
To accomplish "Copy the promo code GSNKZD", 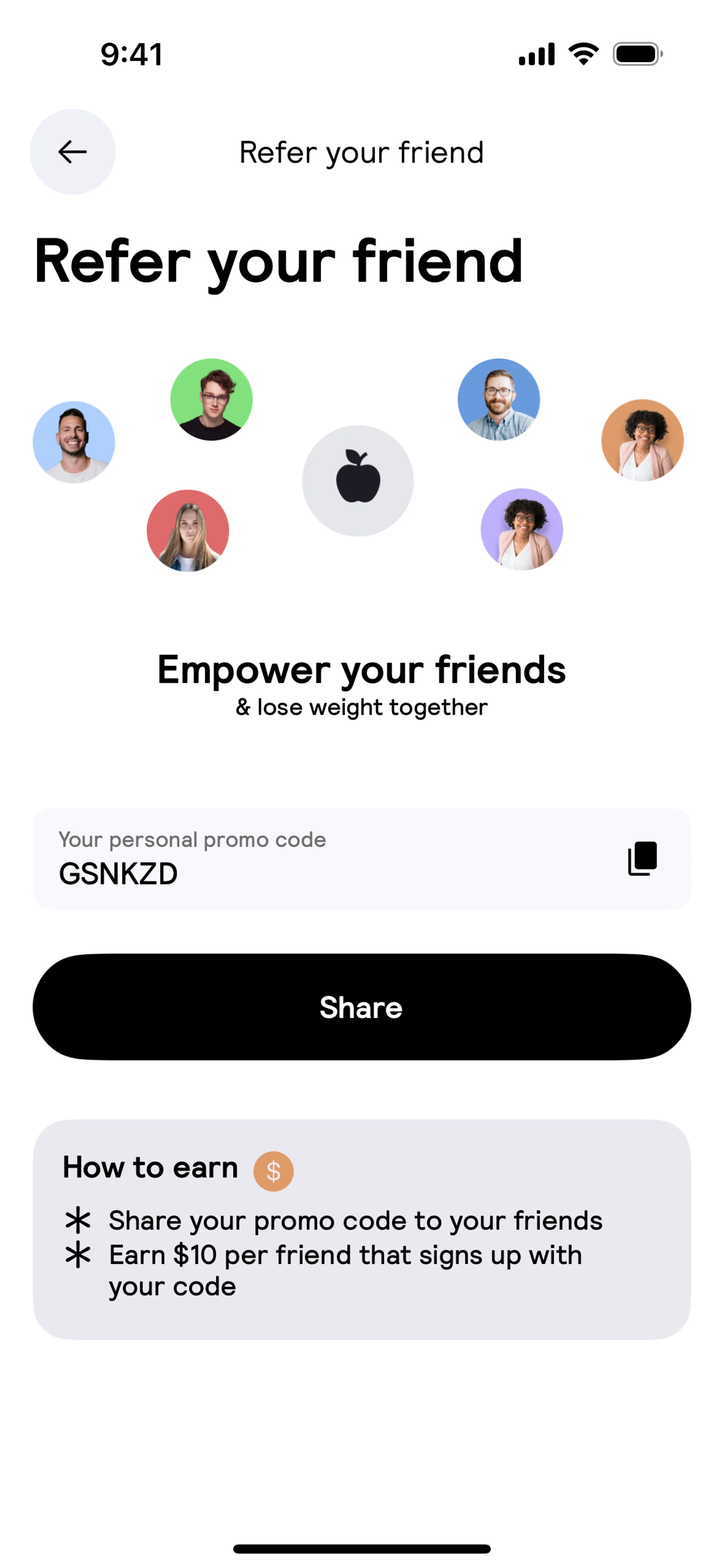I will 642,858.
